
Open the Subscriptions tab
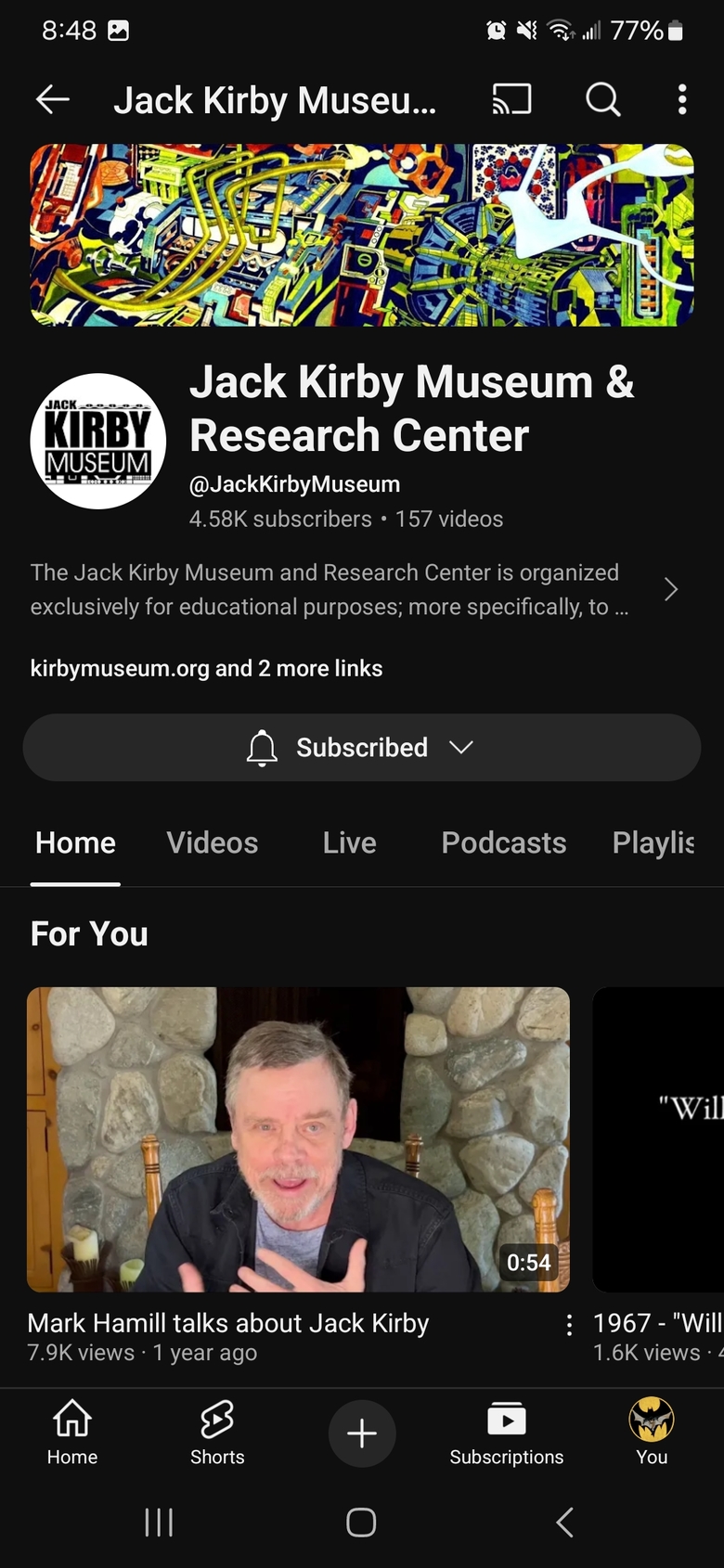pyautogui.click(x=507, y=1433)
